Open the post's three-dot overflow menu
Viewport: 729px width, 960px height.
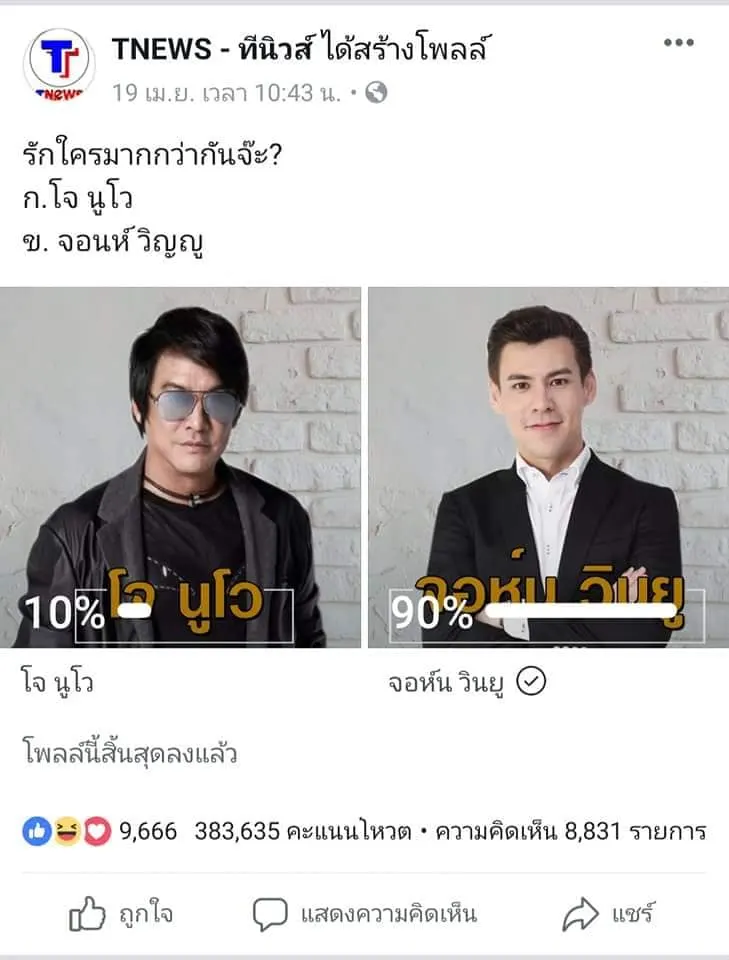pos(678,43)
